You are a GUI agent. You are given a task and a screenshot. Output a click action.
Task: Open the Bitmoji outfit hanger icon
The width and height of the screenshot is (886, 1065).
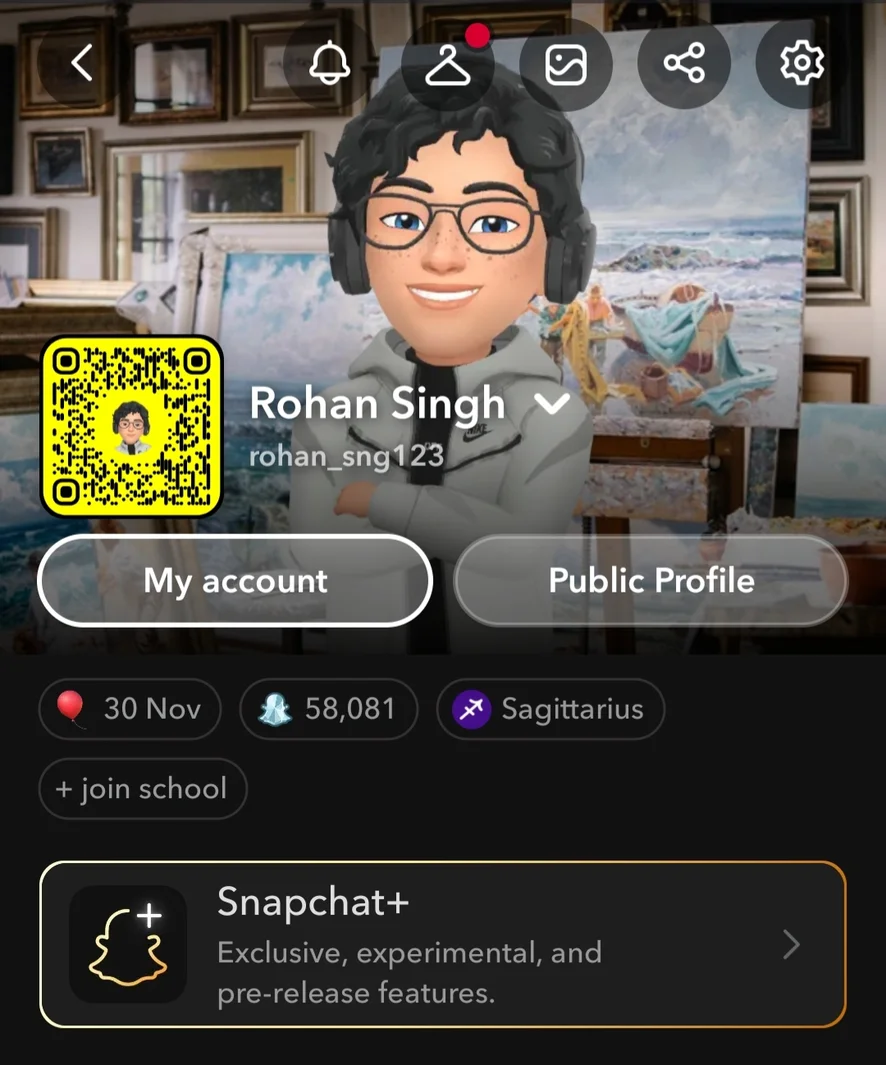pos(447,65)
